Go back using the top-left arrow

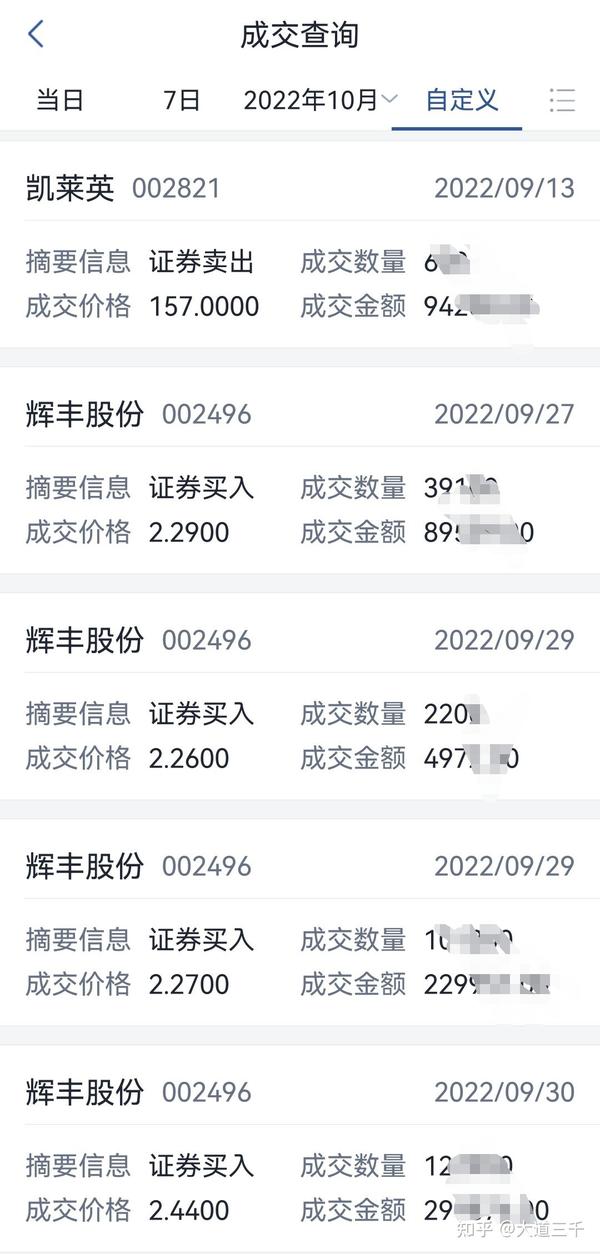point(36,35)
